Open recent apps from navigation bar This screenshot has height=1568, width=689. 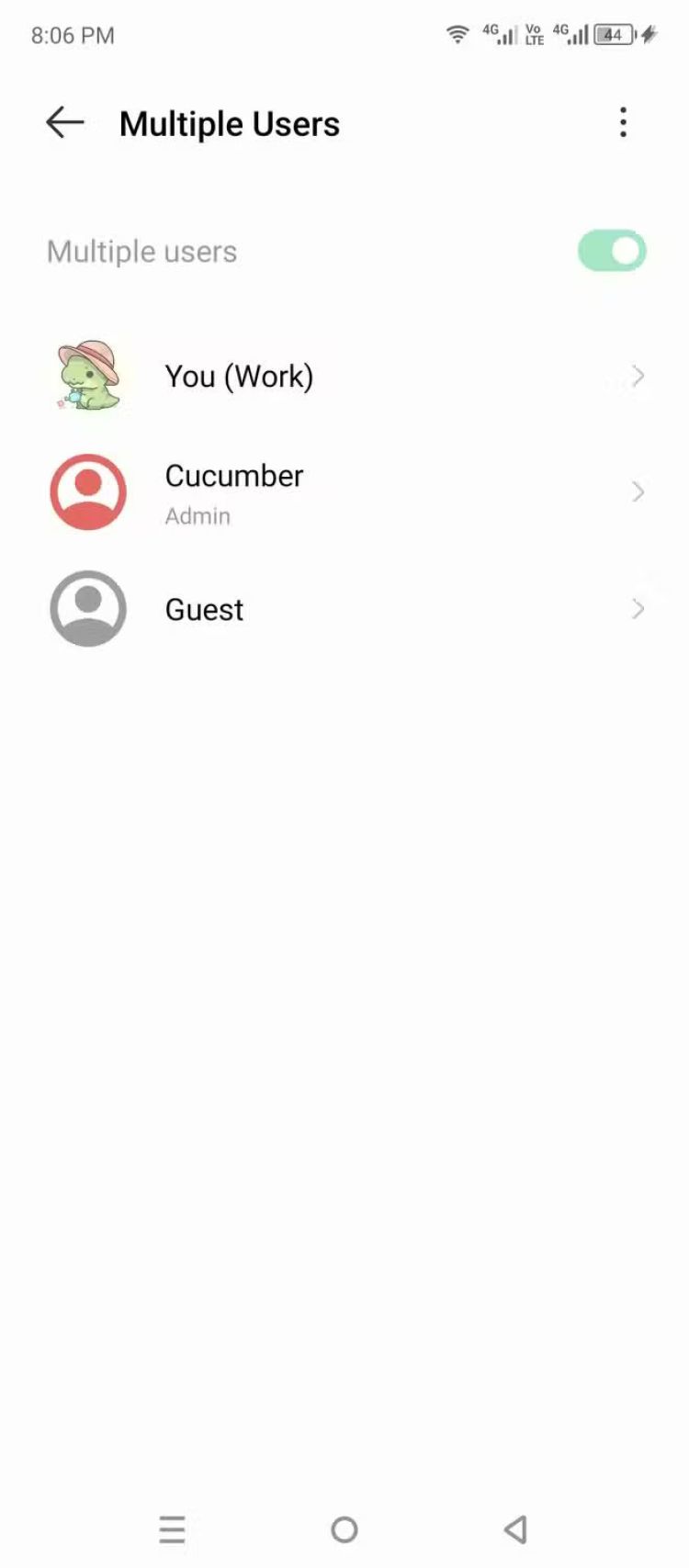[x=172, y=1529]
